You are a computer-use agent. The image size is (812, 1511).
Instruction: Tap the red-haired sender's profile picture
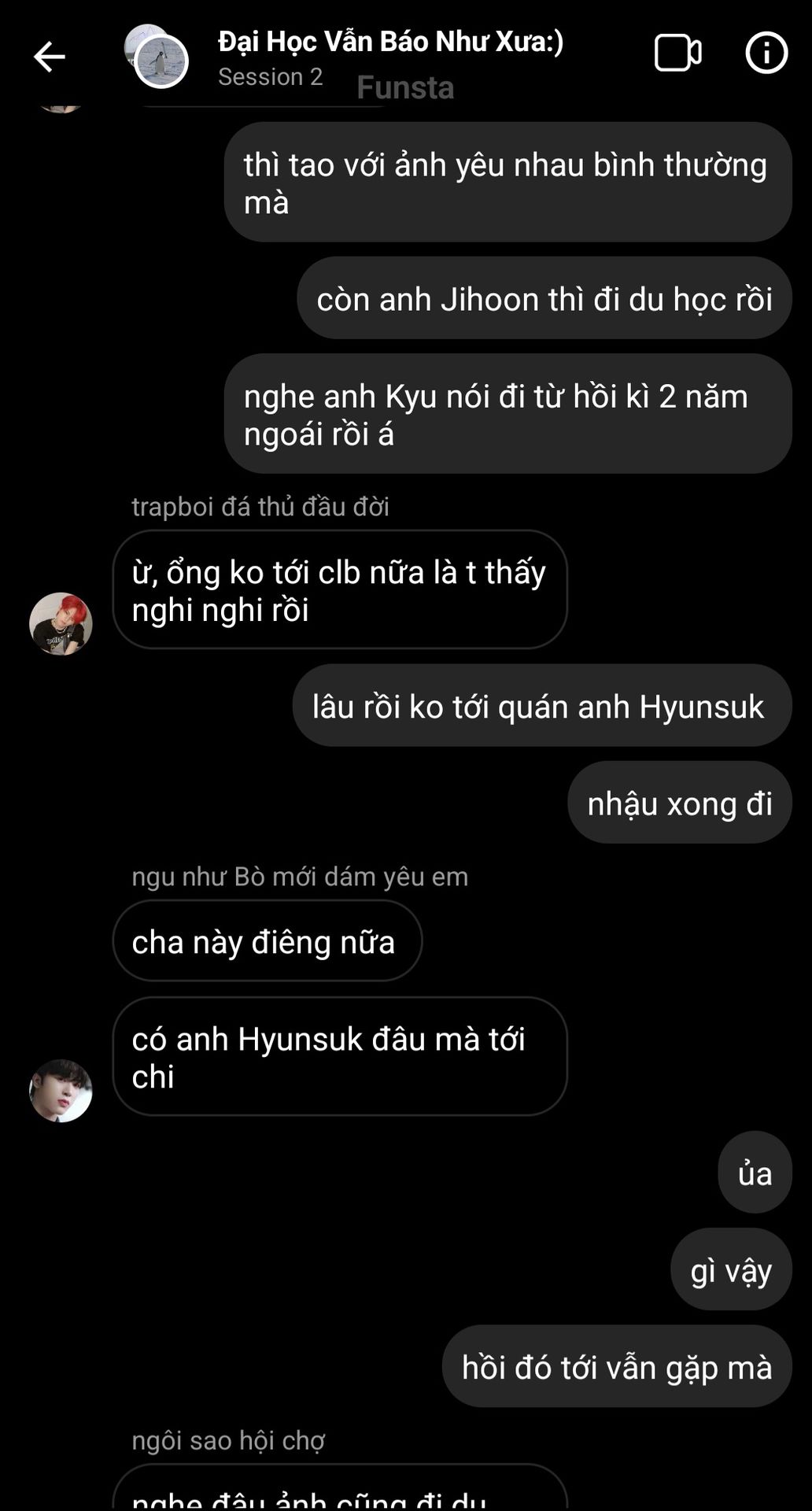tap(61, 624)
